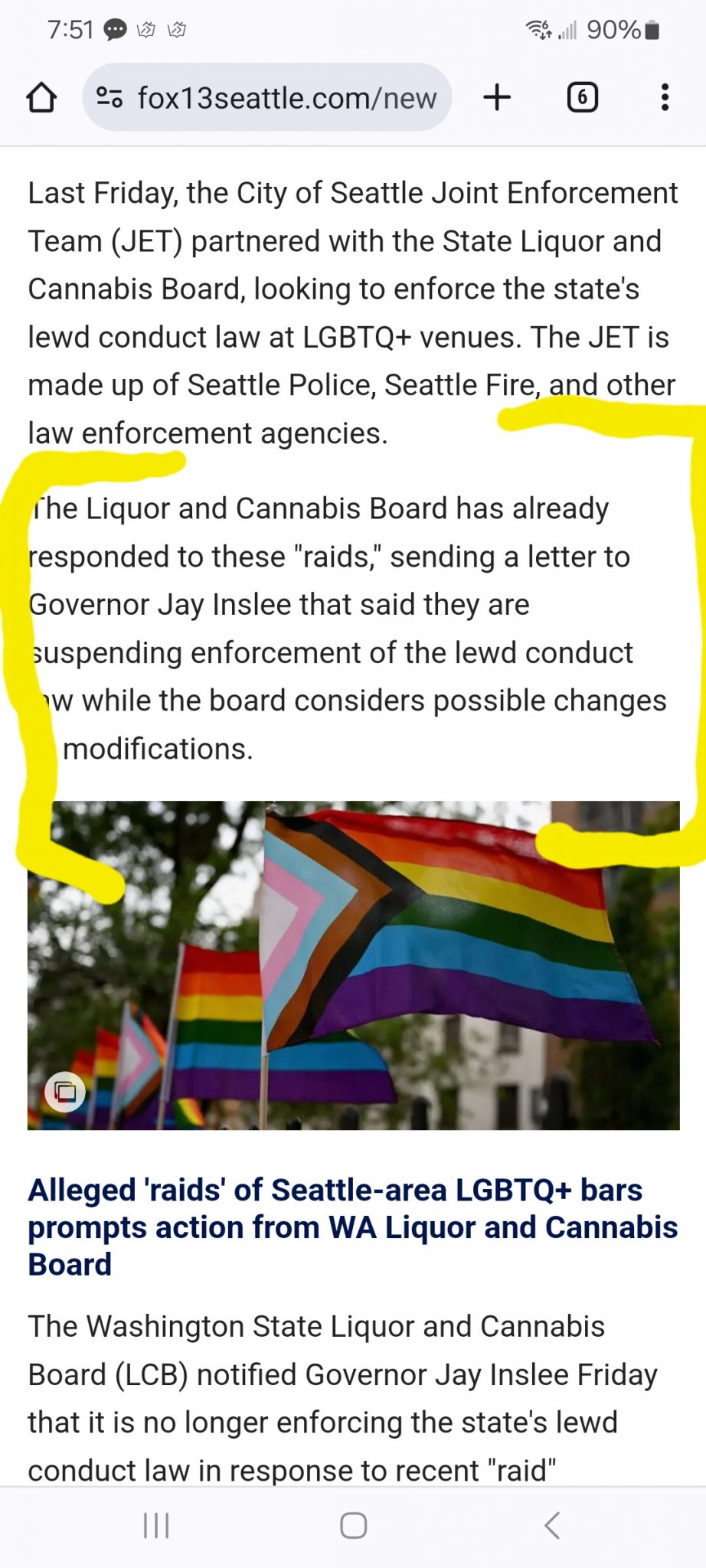This screenshot has height=1568, width=706.
Task: Tap the fox13seattle.com address bar
Action: [287, 98]
